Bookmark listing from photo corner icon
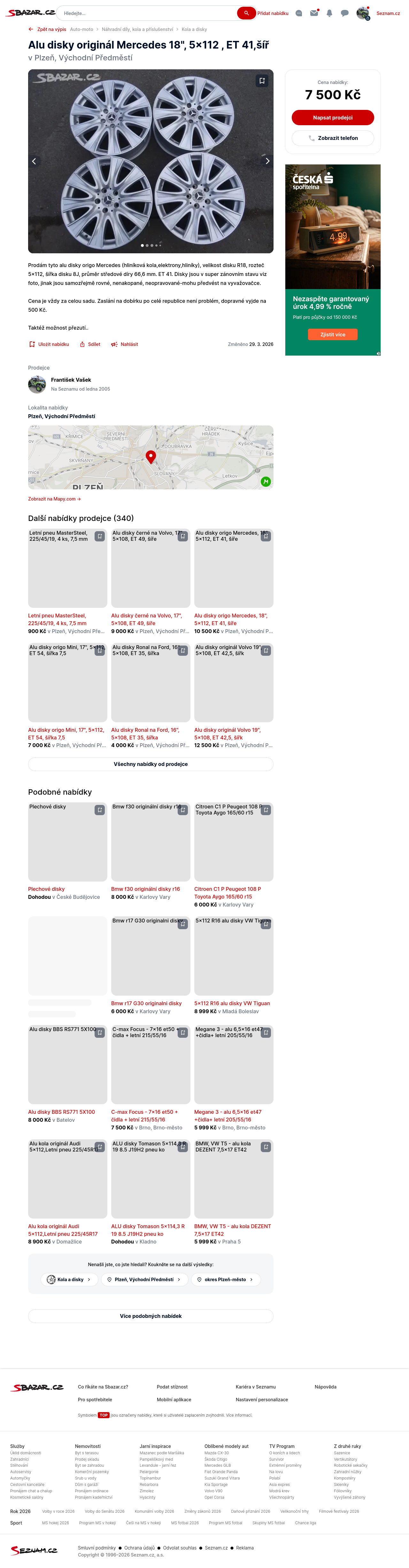 (262, 80)
